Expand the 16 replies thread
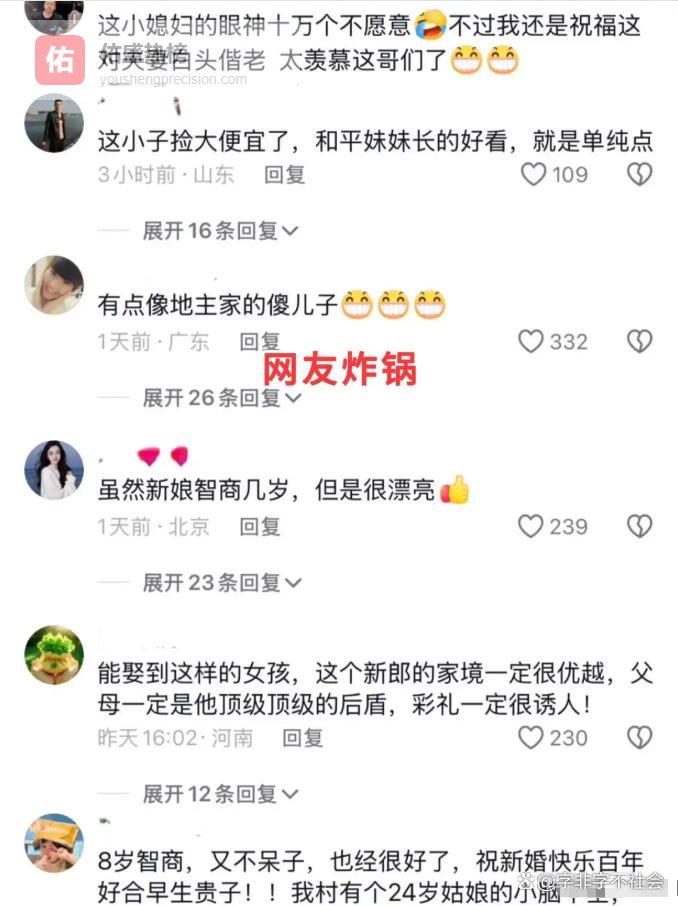This screenshot has height=906, width=678. (220, 231)
